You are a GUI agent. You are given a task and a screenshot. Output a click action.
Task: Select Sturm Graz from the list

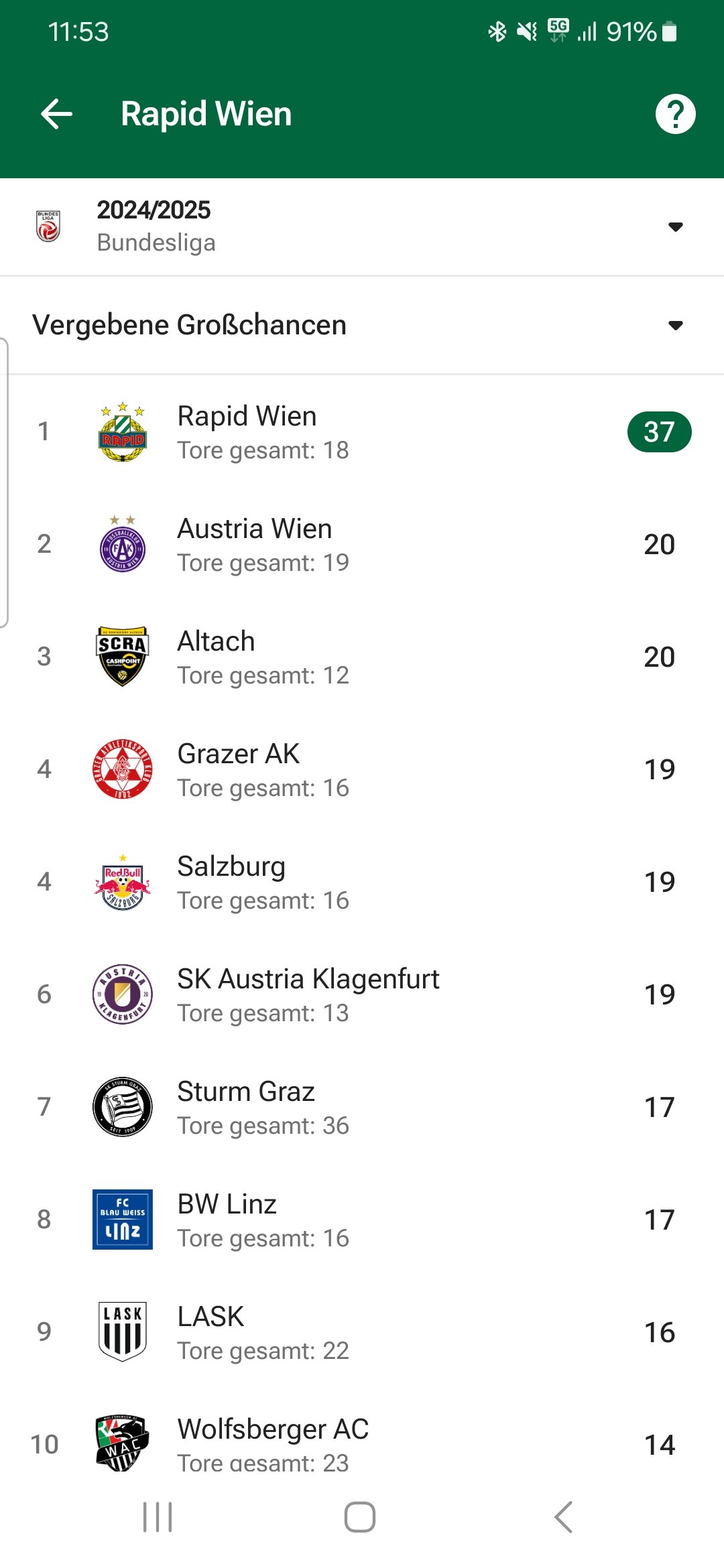tap(362, 1107)
